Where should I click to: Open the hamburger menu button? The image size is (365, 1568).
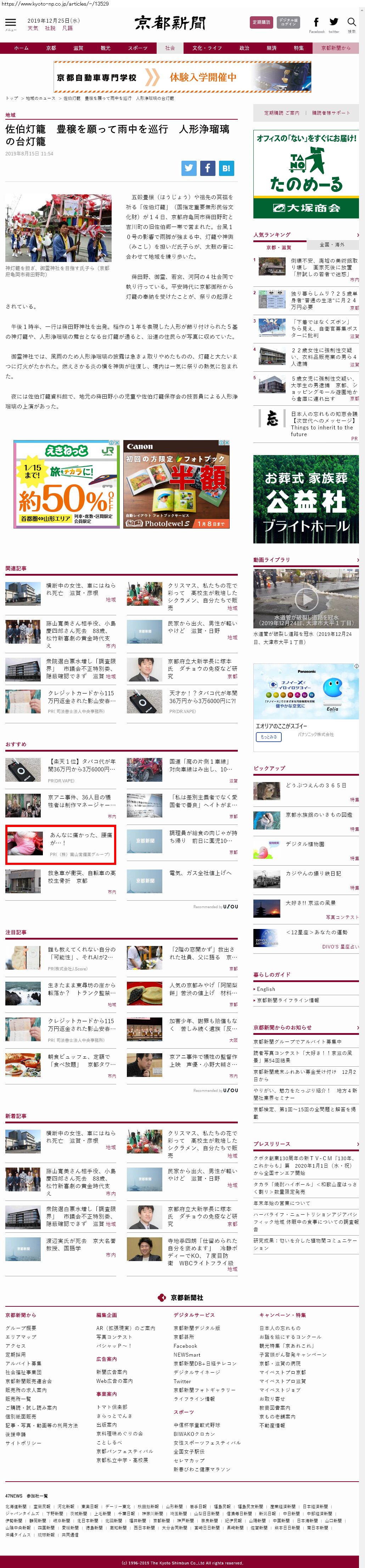point(10,23)
